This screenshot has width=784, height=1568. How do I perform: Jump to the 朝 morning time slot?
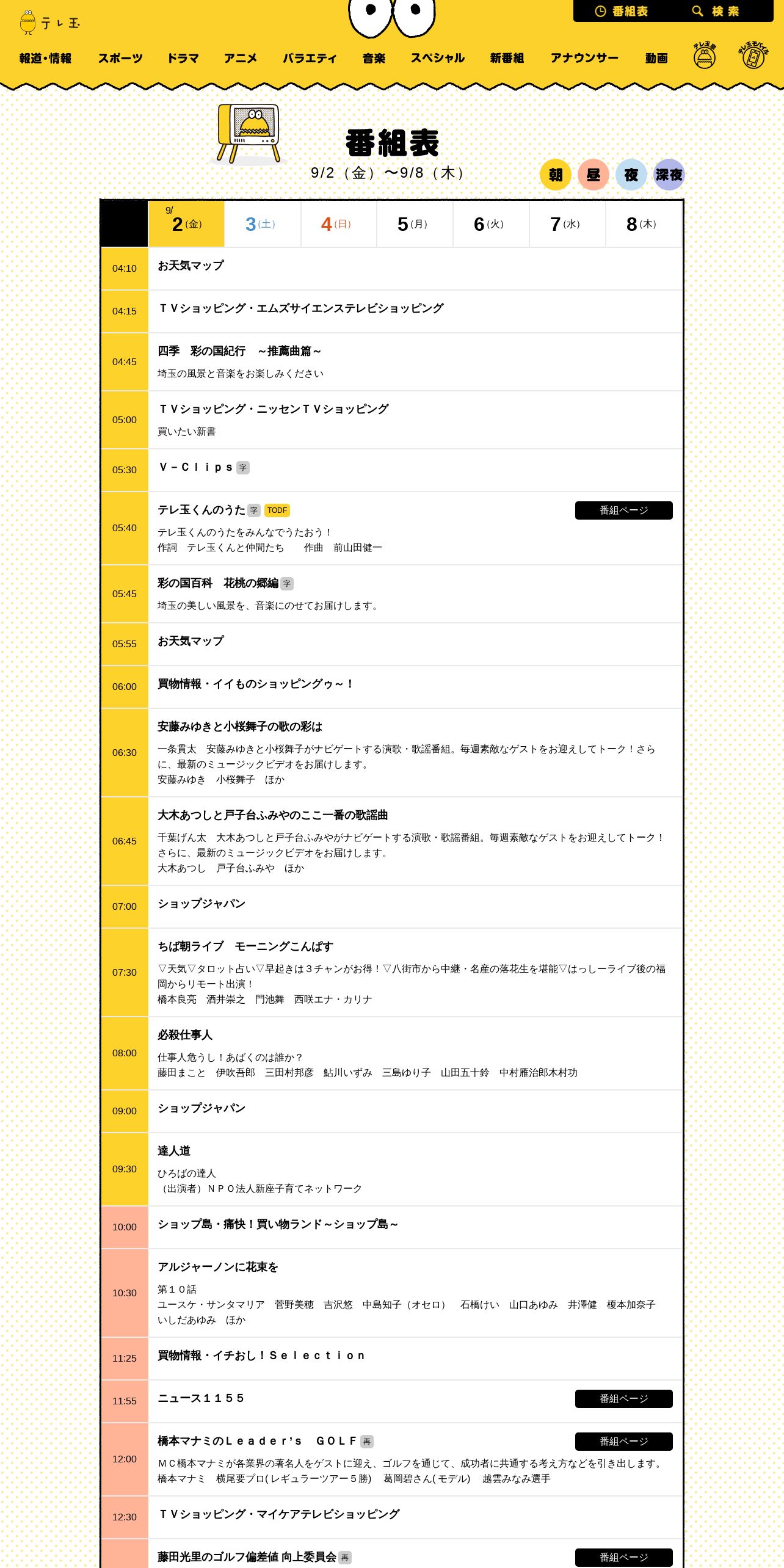555,175
